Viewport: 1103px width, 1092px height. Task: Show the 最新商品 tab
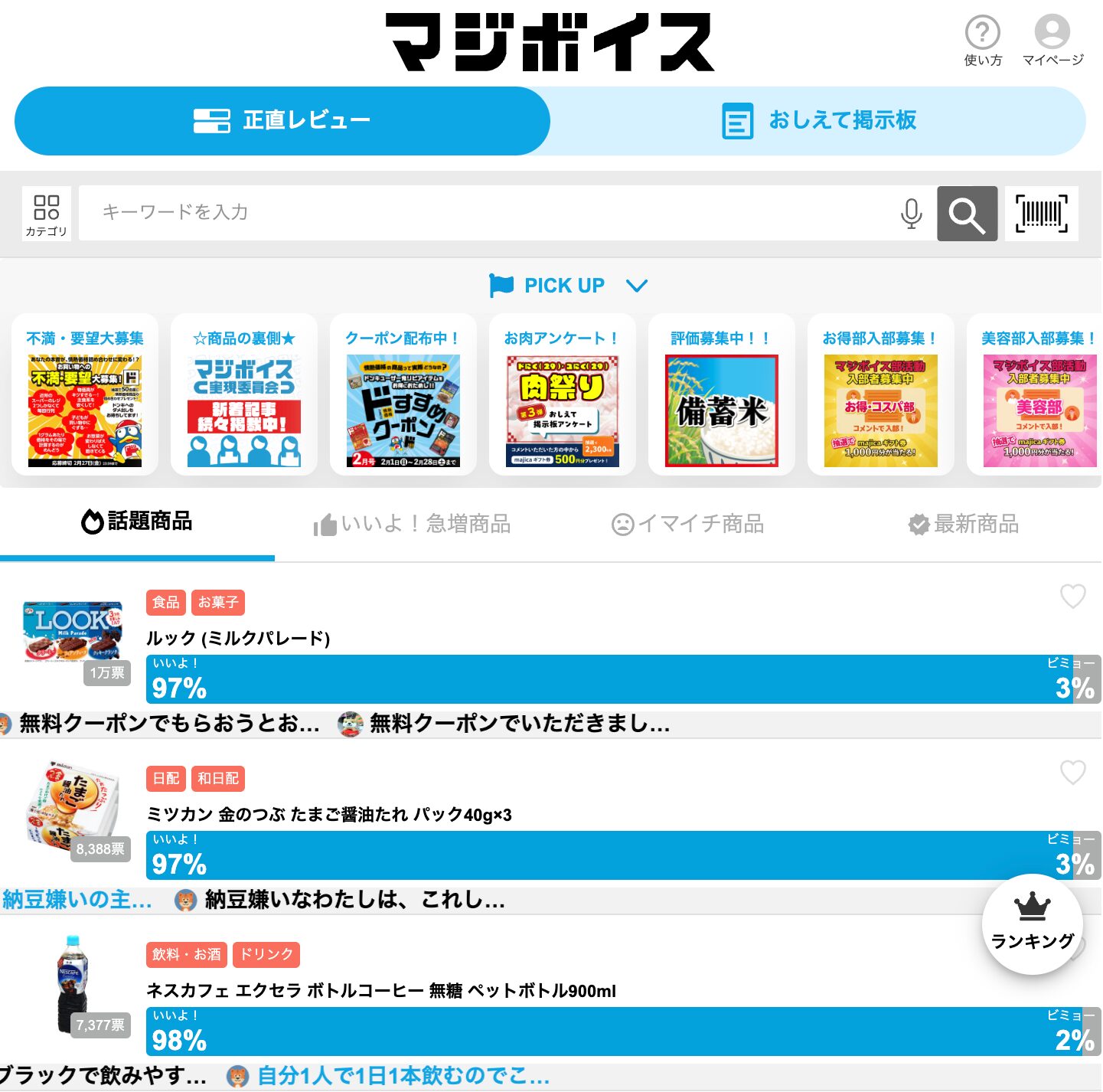(x=963, y=525)
